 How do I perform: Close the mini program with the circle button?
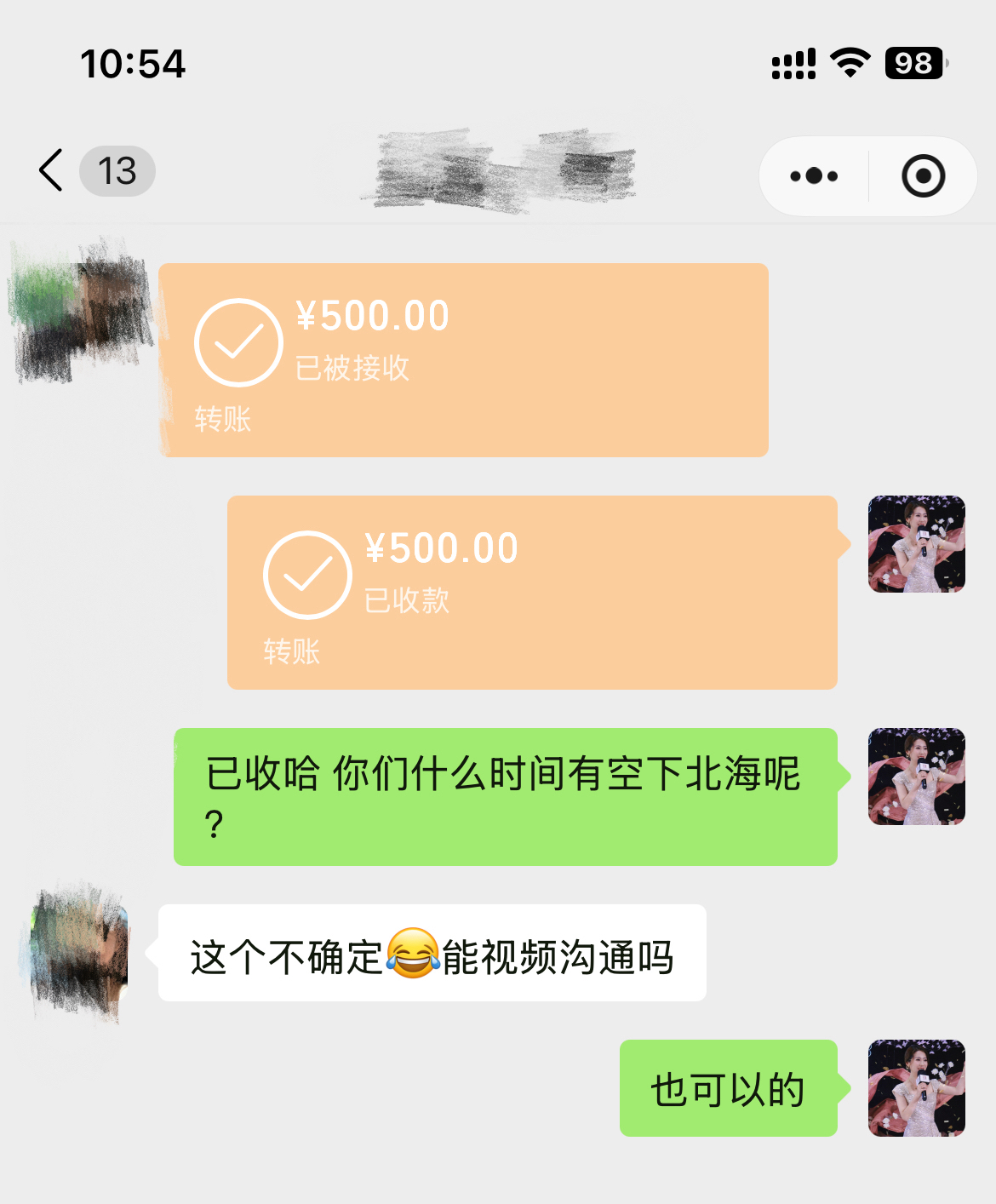click(x=923, y=176)
